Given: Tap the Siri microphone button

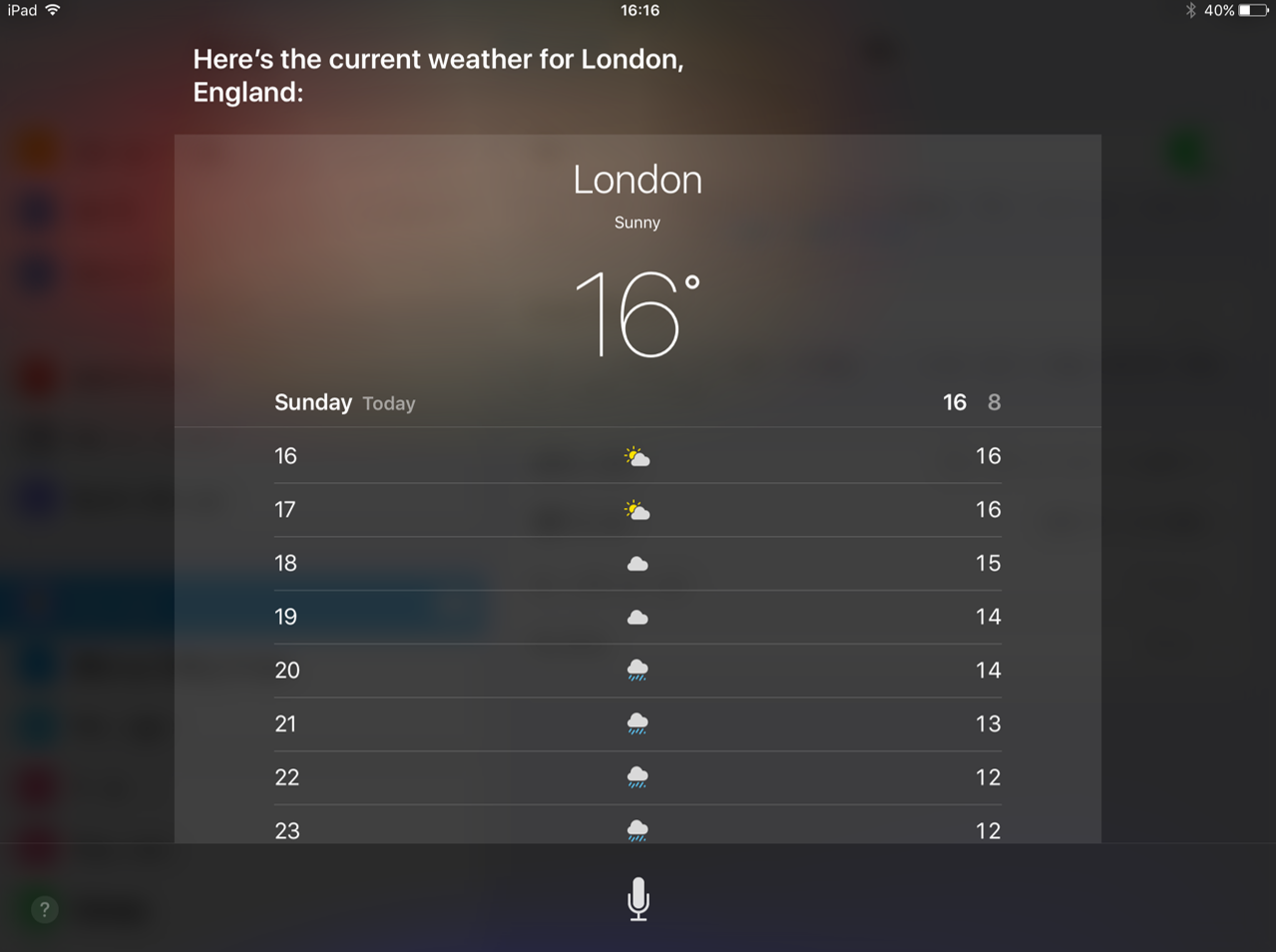Looking at the screenshot, I should tap(638, 898).
